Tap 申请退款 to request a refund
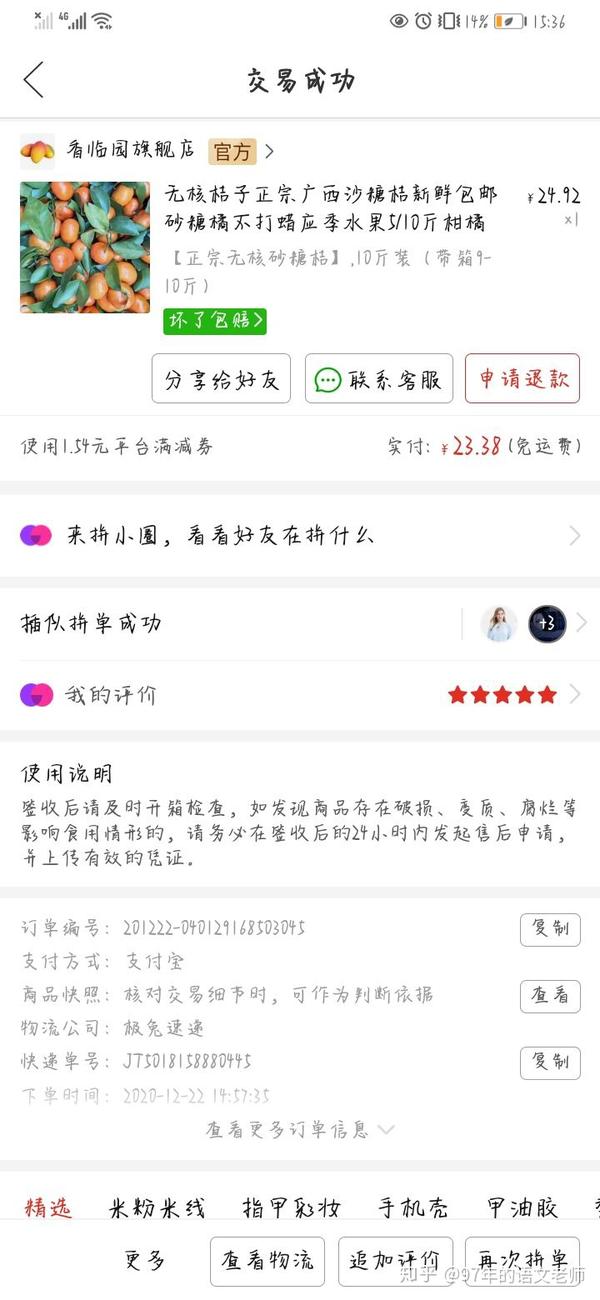Screen dimensions: 600x1300 pos(522,379)
